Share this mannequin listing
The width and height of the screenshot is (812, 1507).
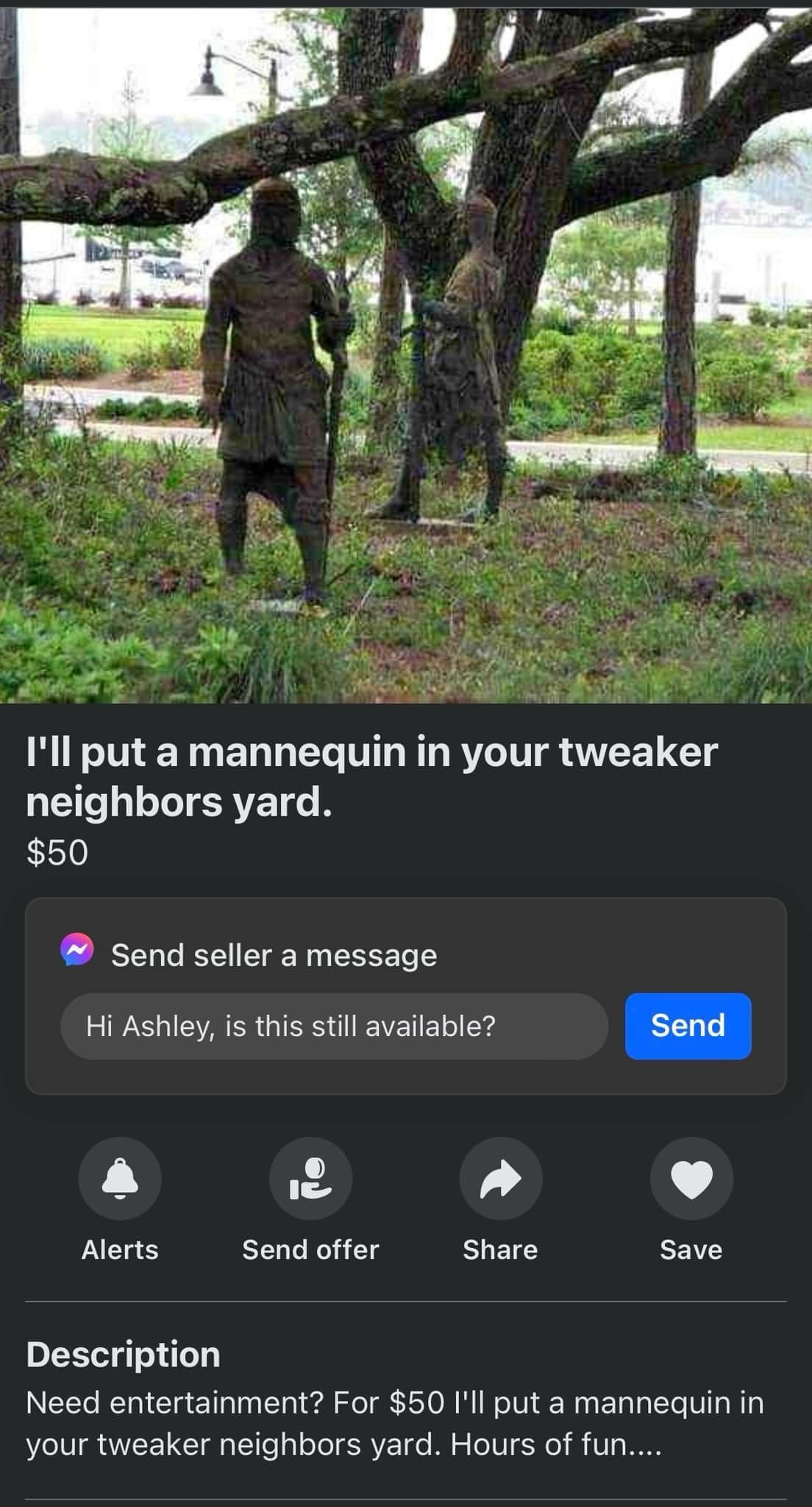[500, 1179]
